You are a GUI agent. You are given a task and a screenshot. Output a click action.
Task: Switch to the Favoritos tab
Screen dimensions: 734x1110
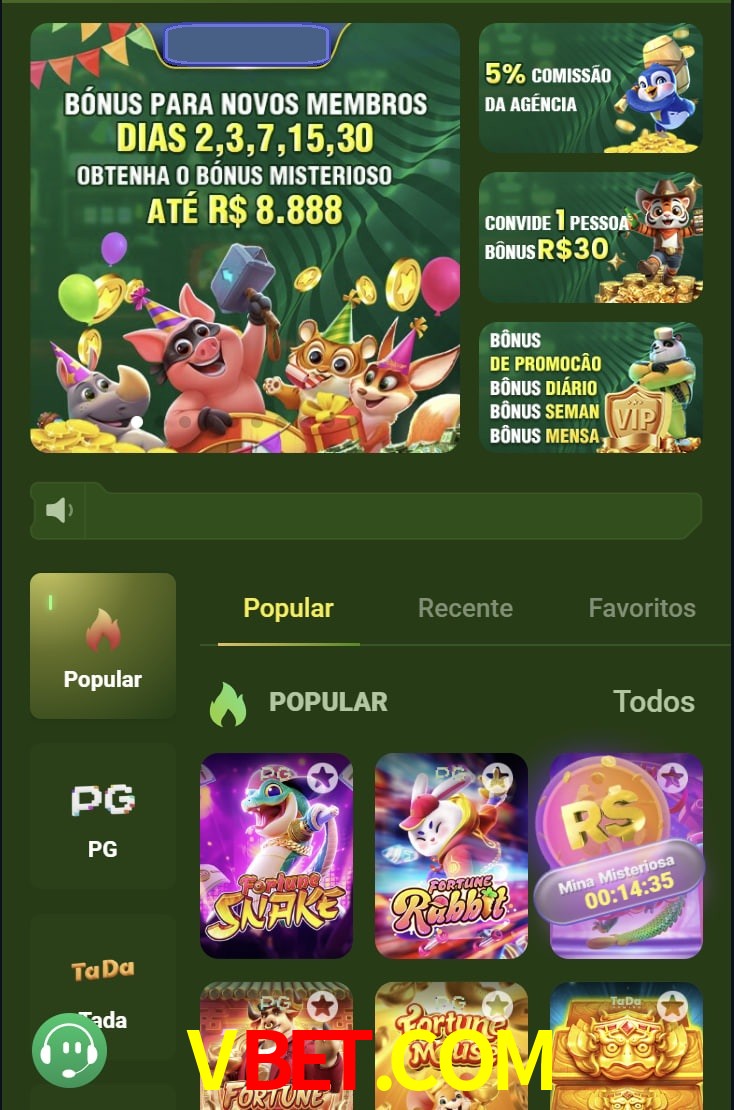642,607
